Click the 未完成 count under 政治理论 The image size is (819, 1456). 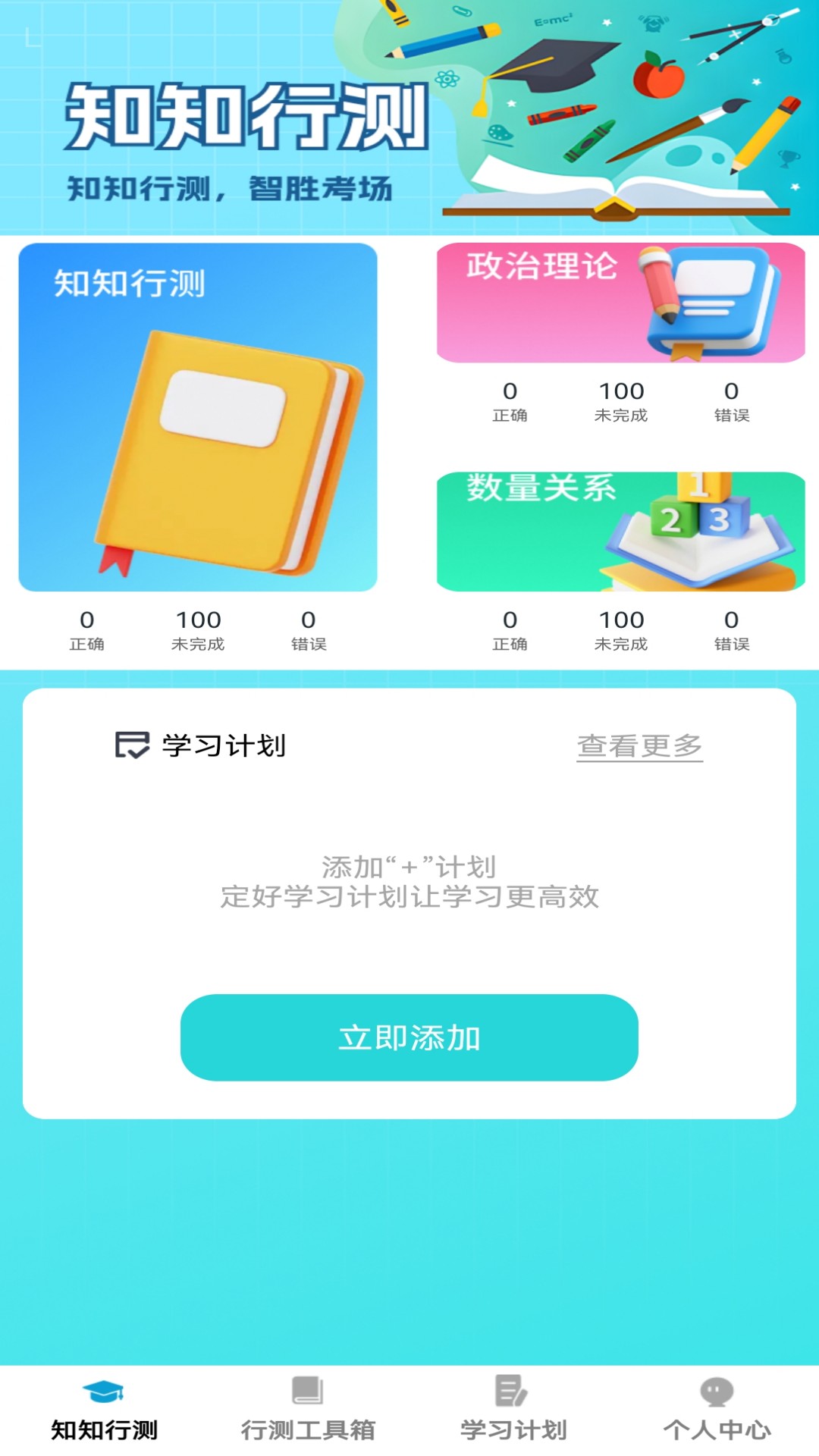[x=619, y=400]
